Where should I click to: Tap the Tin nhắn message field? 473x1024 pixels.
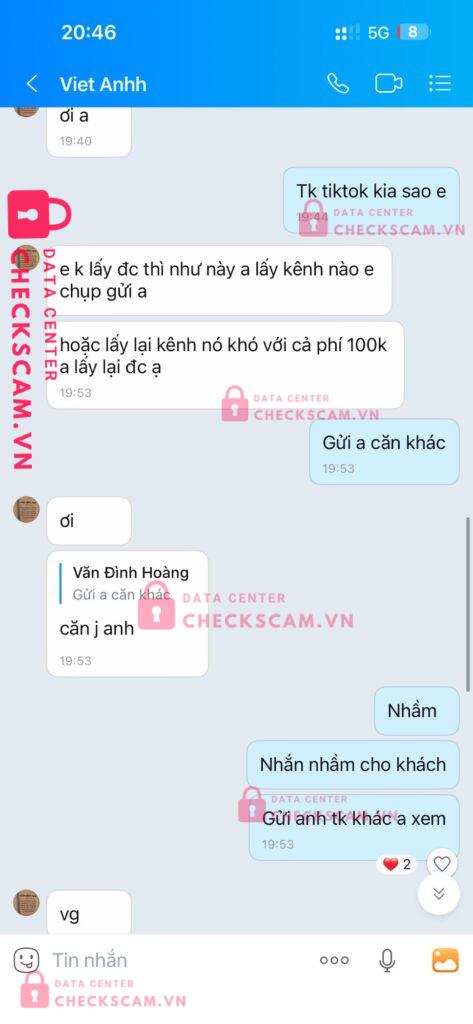point(176,960)
